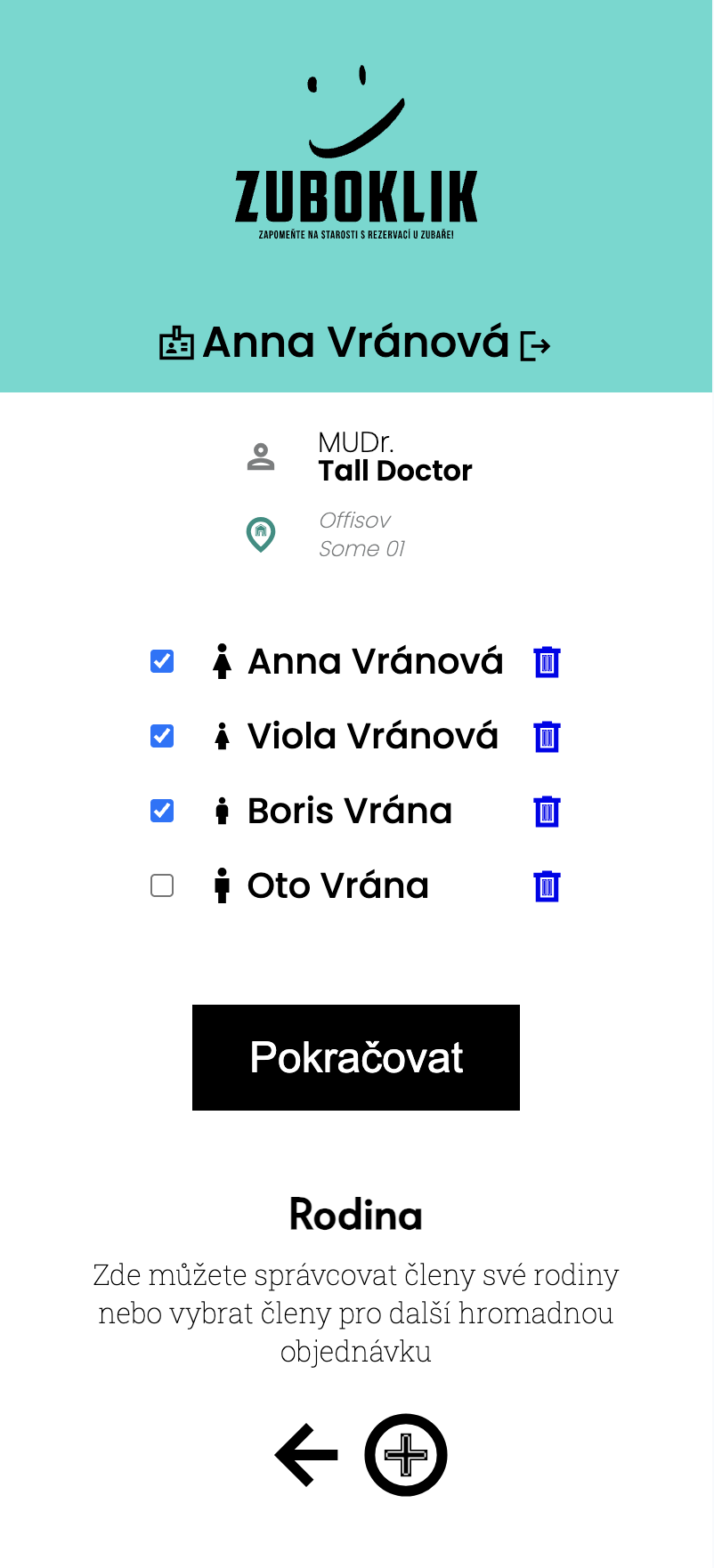Delete Boris Vrána with the trash icon

(546, 812)
